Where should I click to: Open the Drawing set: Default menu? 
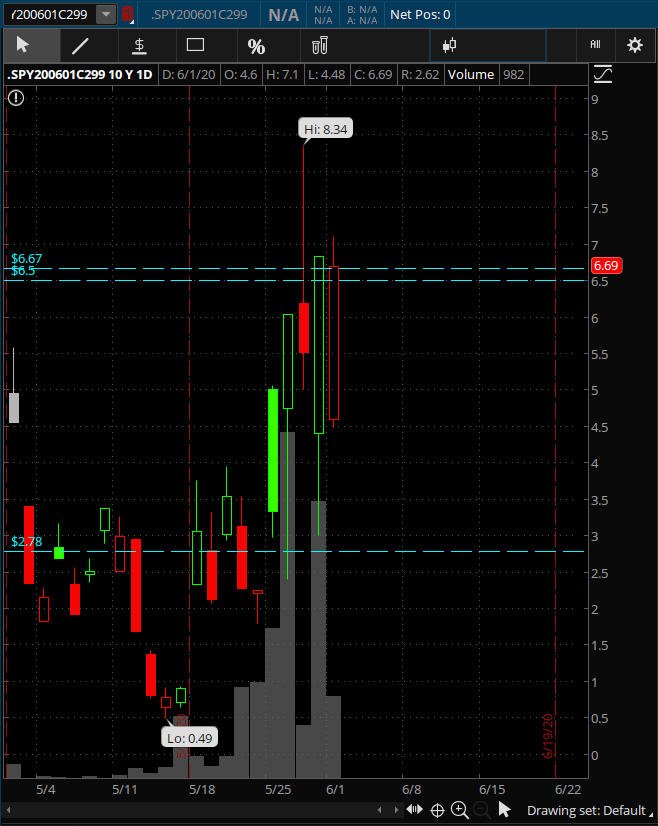586,810
